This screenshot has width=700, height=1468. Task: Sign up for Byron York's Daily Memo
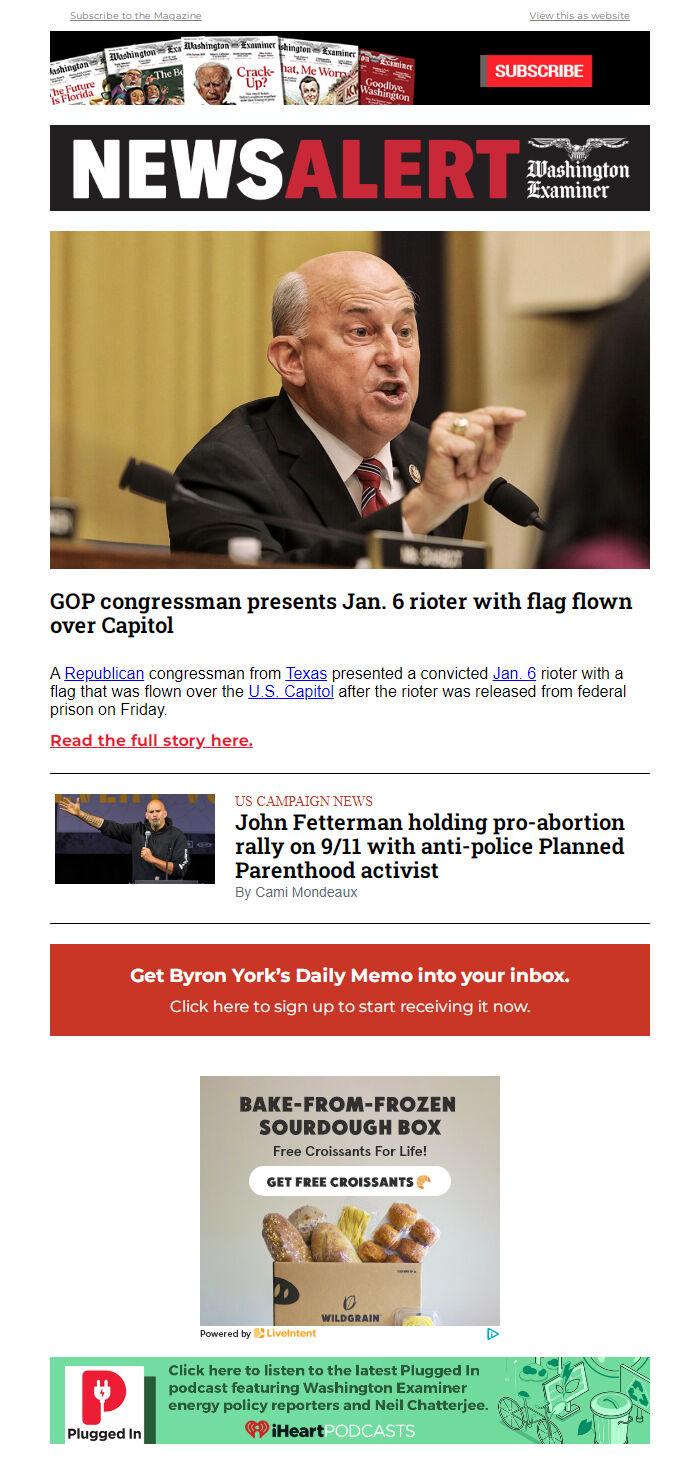(350, 990)
